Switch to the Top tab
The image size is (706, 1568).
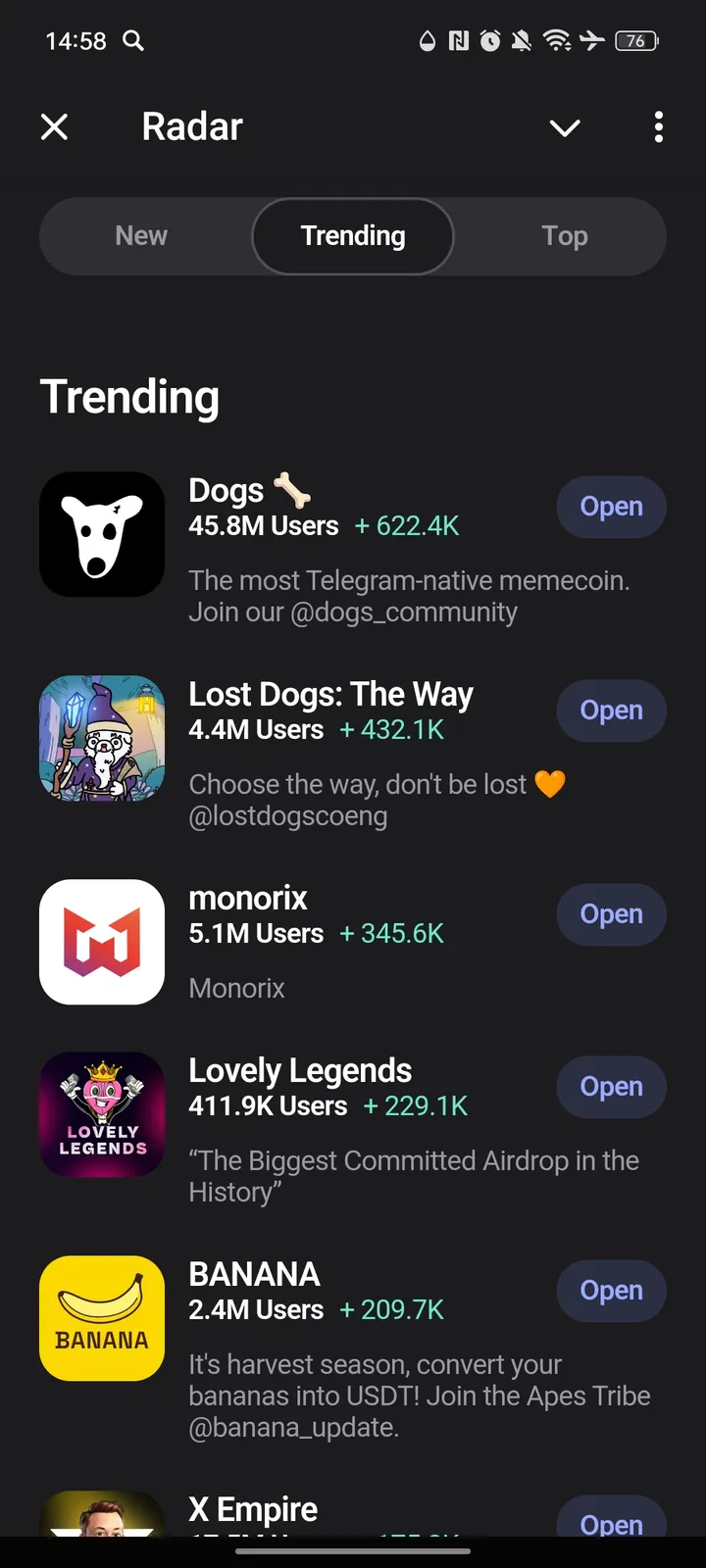[x=565, y=235]
